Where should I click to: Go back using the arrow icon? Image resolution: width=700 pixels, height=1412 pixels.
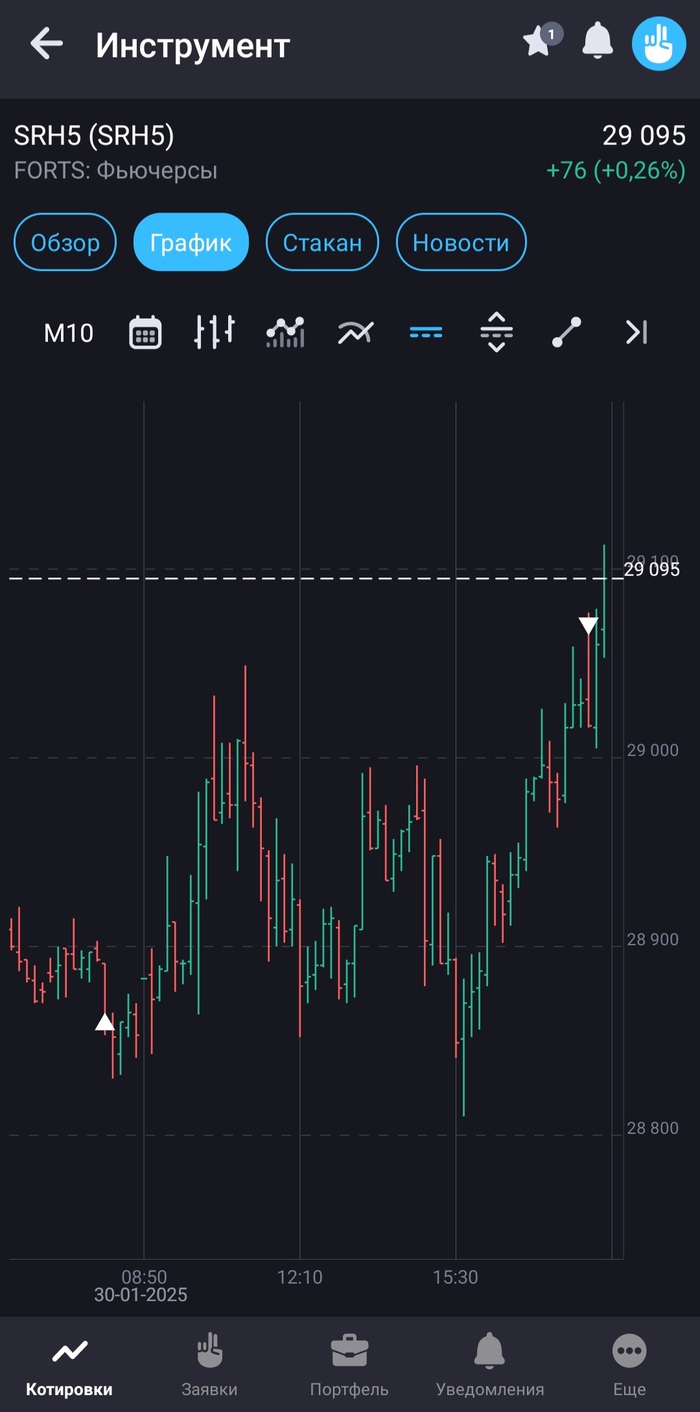[46, 44]
